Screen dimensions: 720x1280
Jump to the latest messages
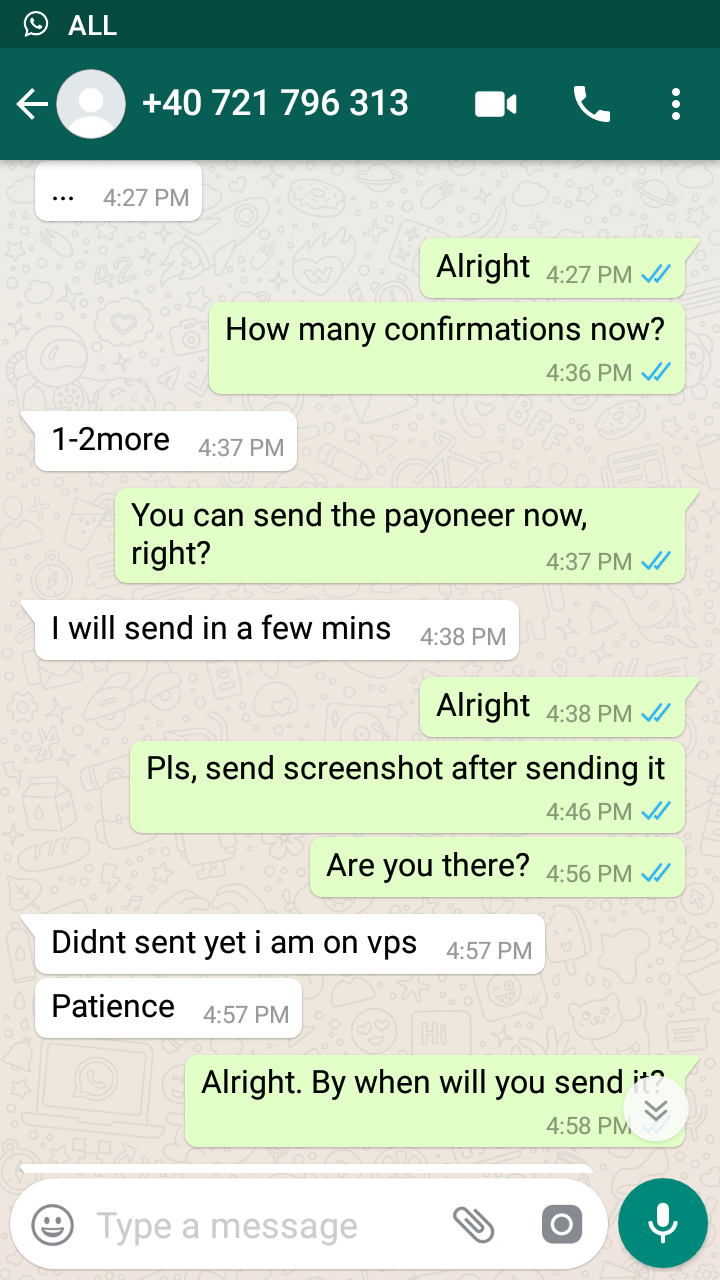pyautogui.click(x=655, y=1110)
